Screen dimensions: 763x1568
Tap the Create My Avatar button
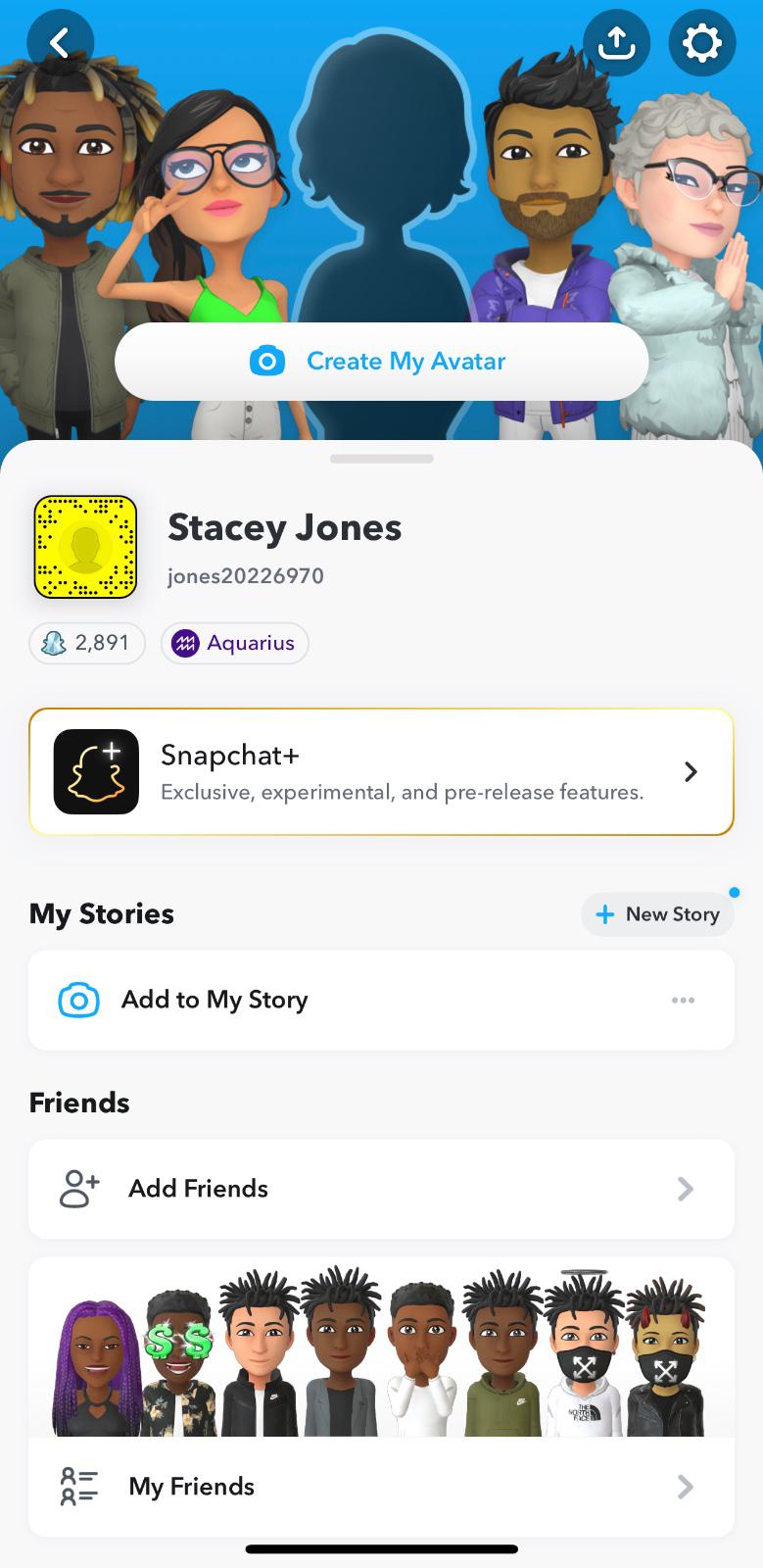click(381, 362)
